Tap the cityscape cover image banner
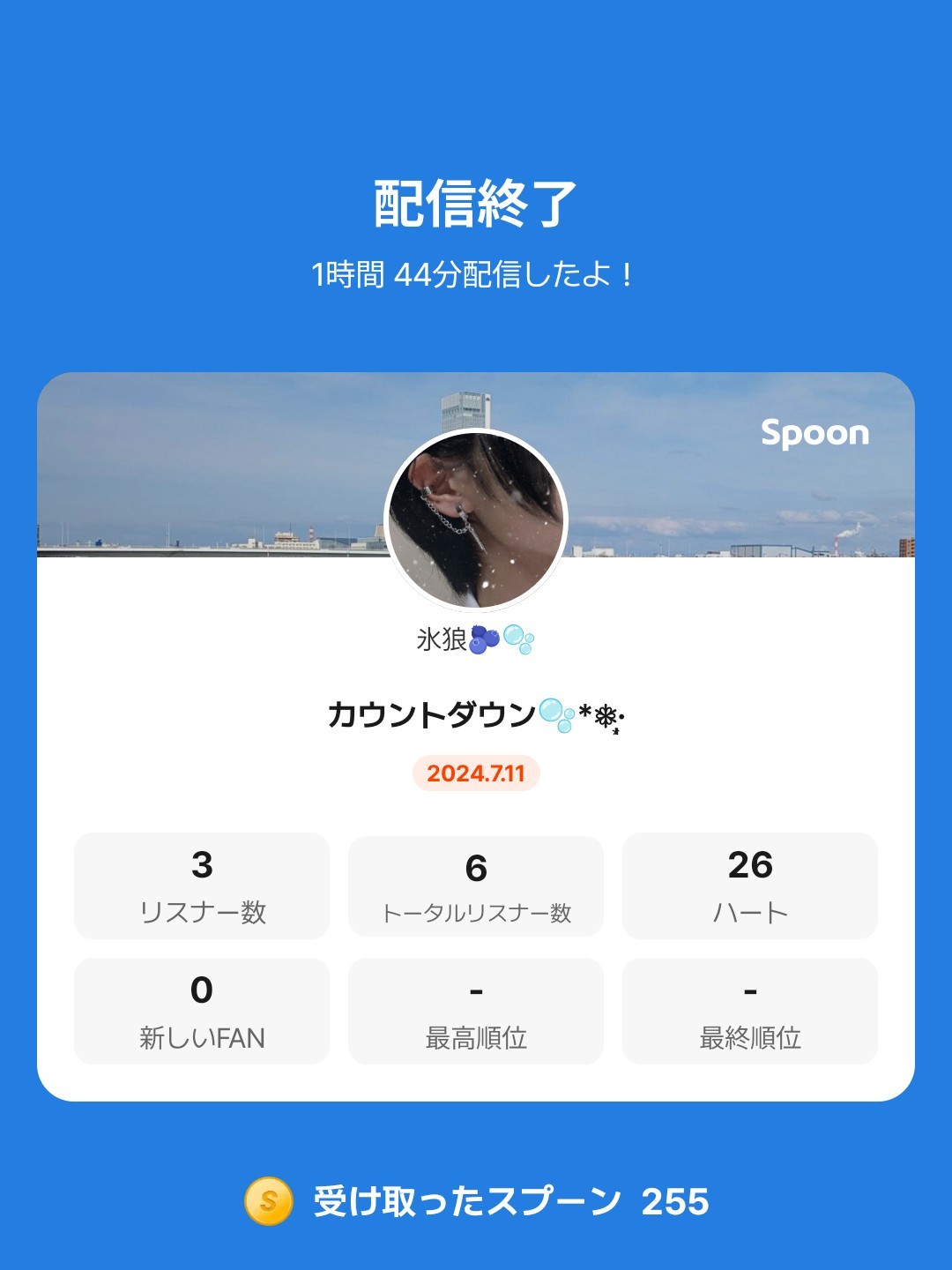 [x=220, y=467]
